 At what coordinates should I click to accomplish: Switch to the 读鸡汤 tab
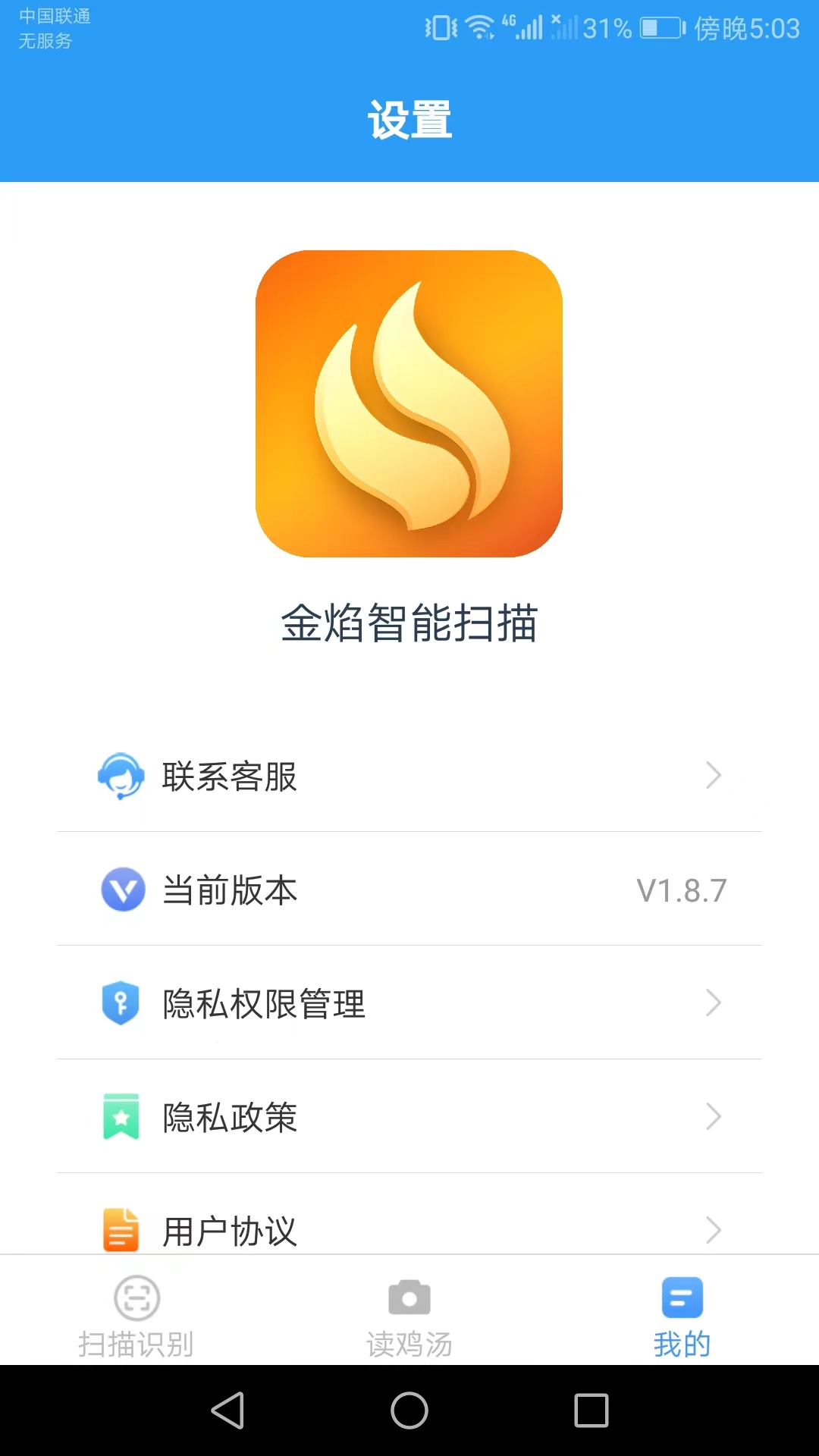[x=409, y=1317]
